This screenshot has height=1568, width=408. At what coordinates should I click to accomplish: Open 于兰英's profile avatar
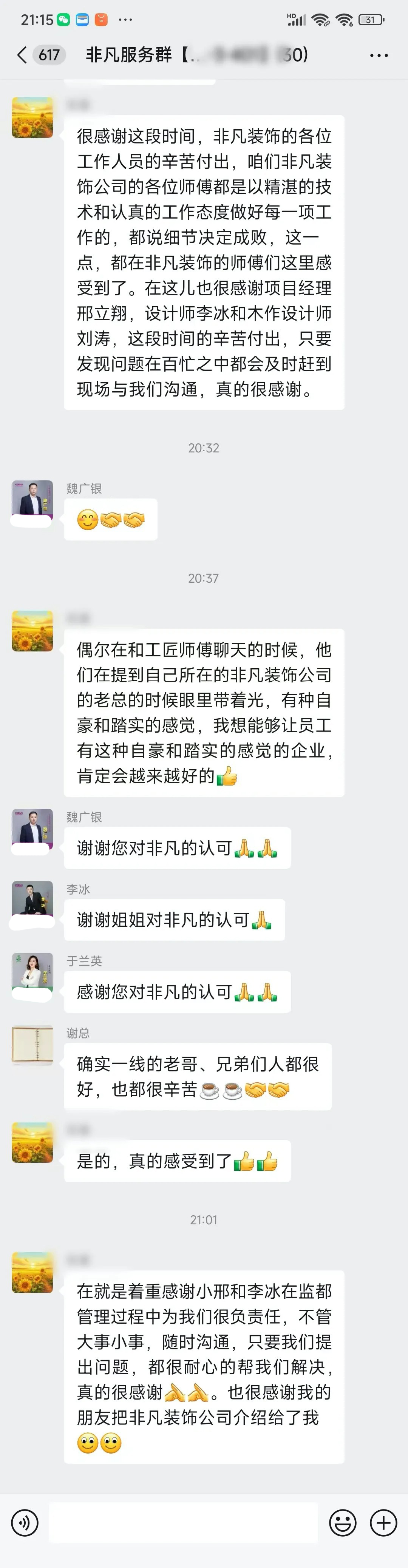32,973
